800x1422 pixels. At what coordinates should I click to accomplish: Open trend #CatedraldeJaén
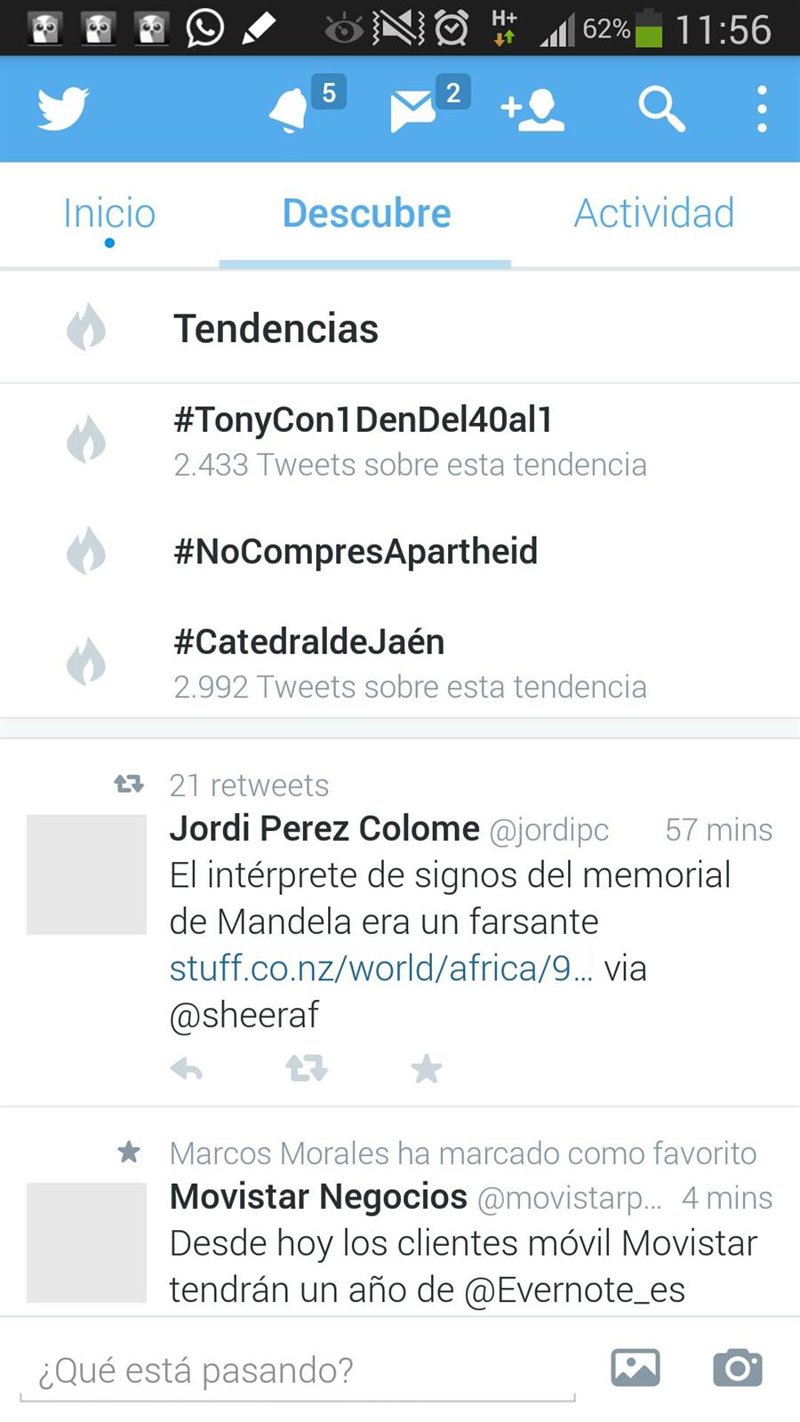pos(309,642)
